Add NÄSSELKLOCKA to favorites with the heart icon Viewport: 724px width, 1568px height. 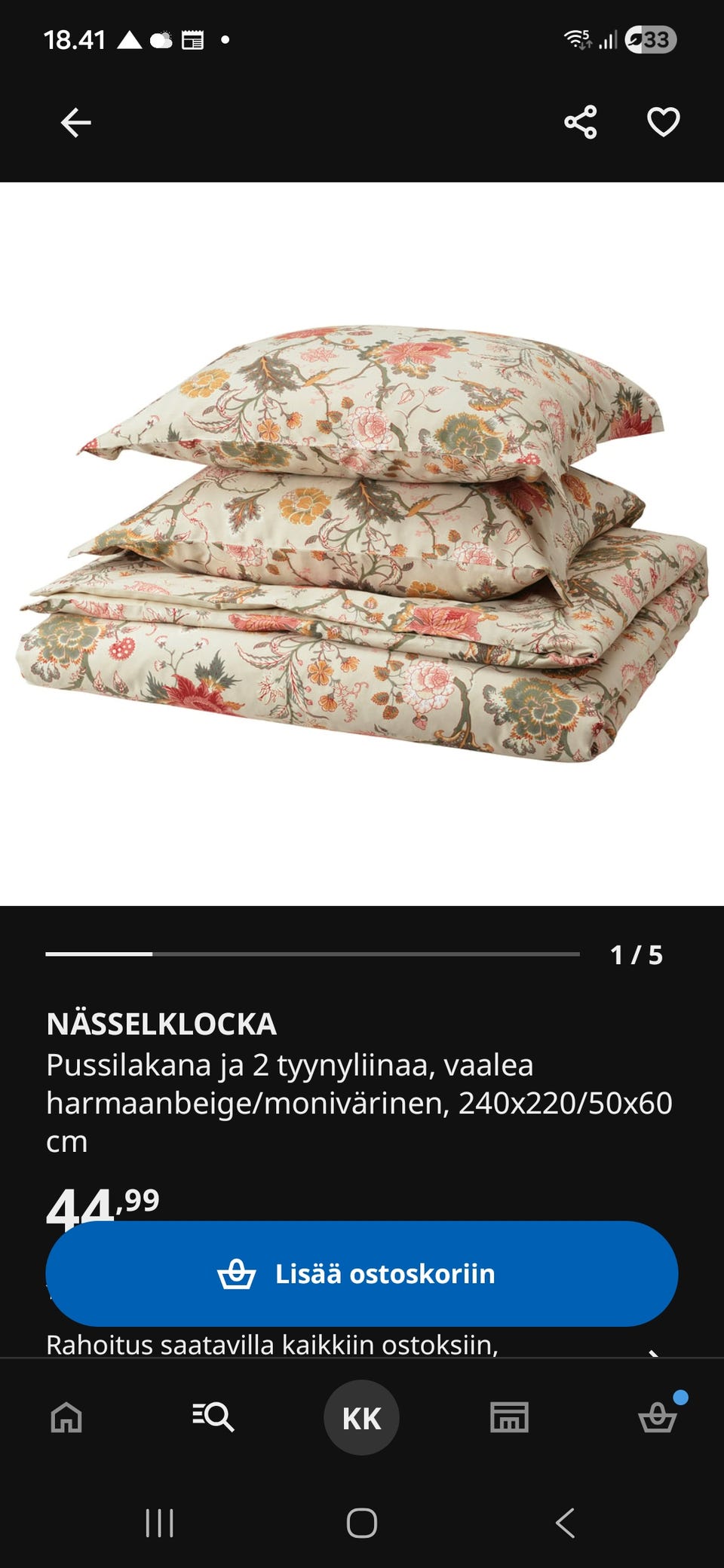point(663,124)
